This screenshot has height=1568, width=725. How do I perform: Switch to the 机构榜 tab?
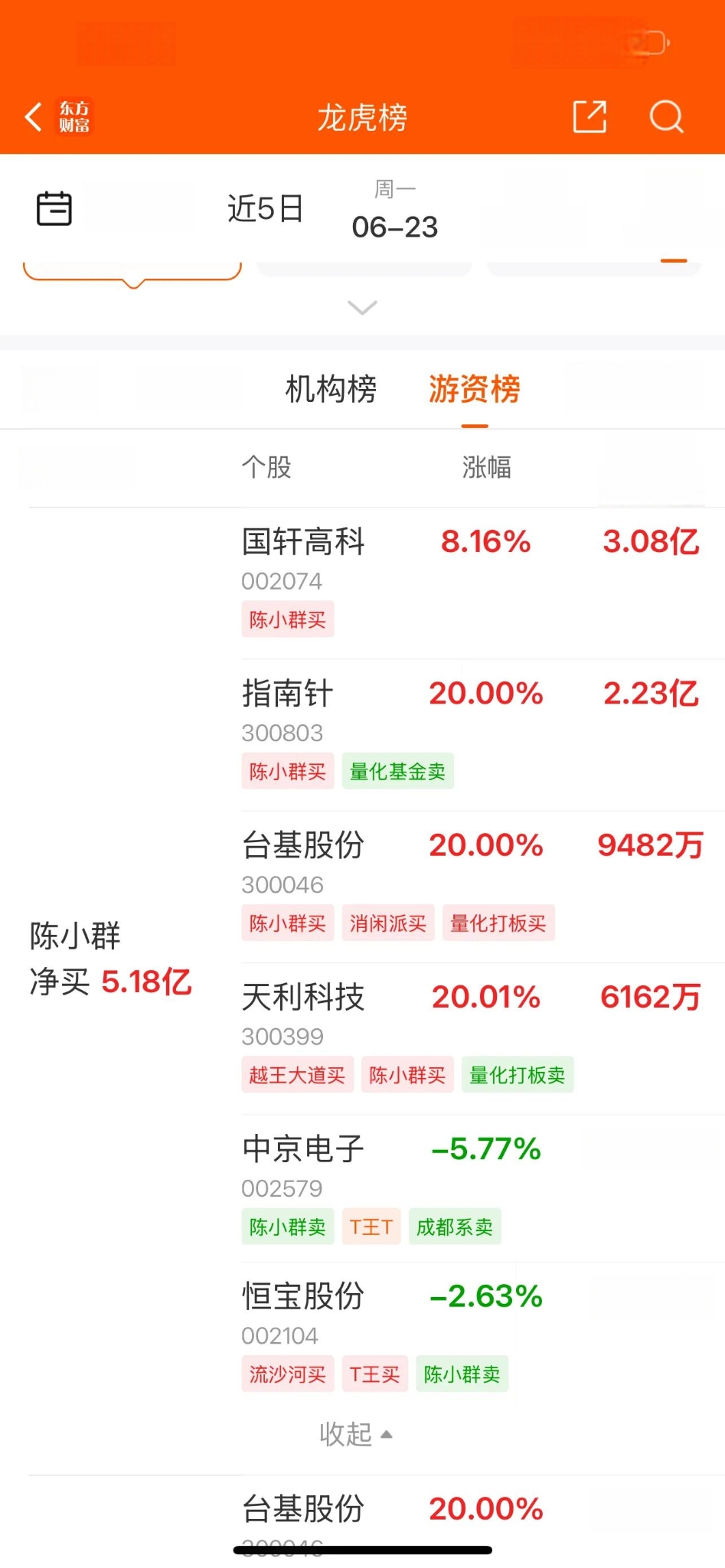[x=331, y=389]
